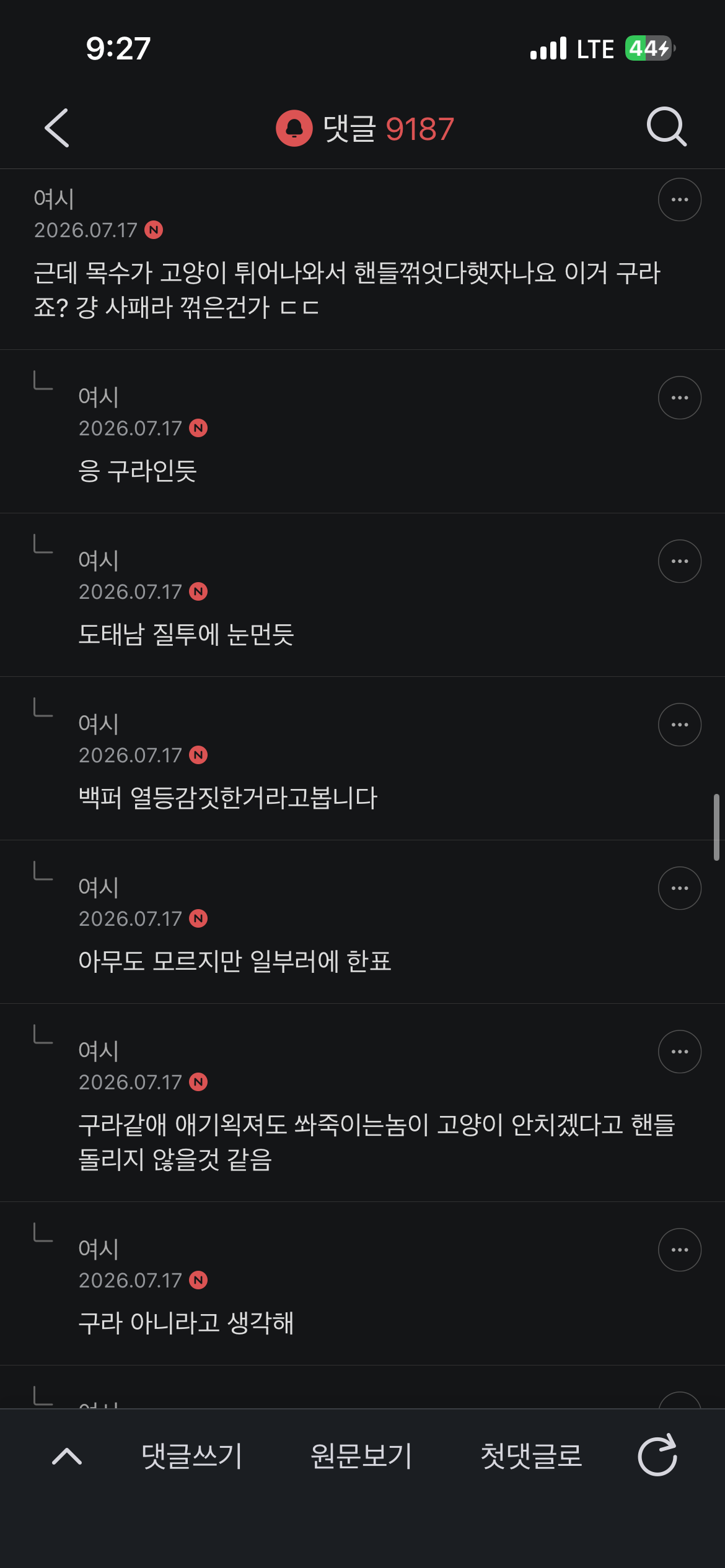Open more options for the 애기욕져도 reply
Image resolution: width=725 pixels, height=1568 pixels.
680,1052
